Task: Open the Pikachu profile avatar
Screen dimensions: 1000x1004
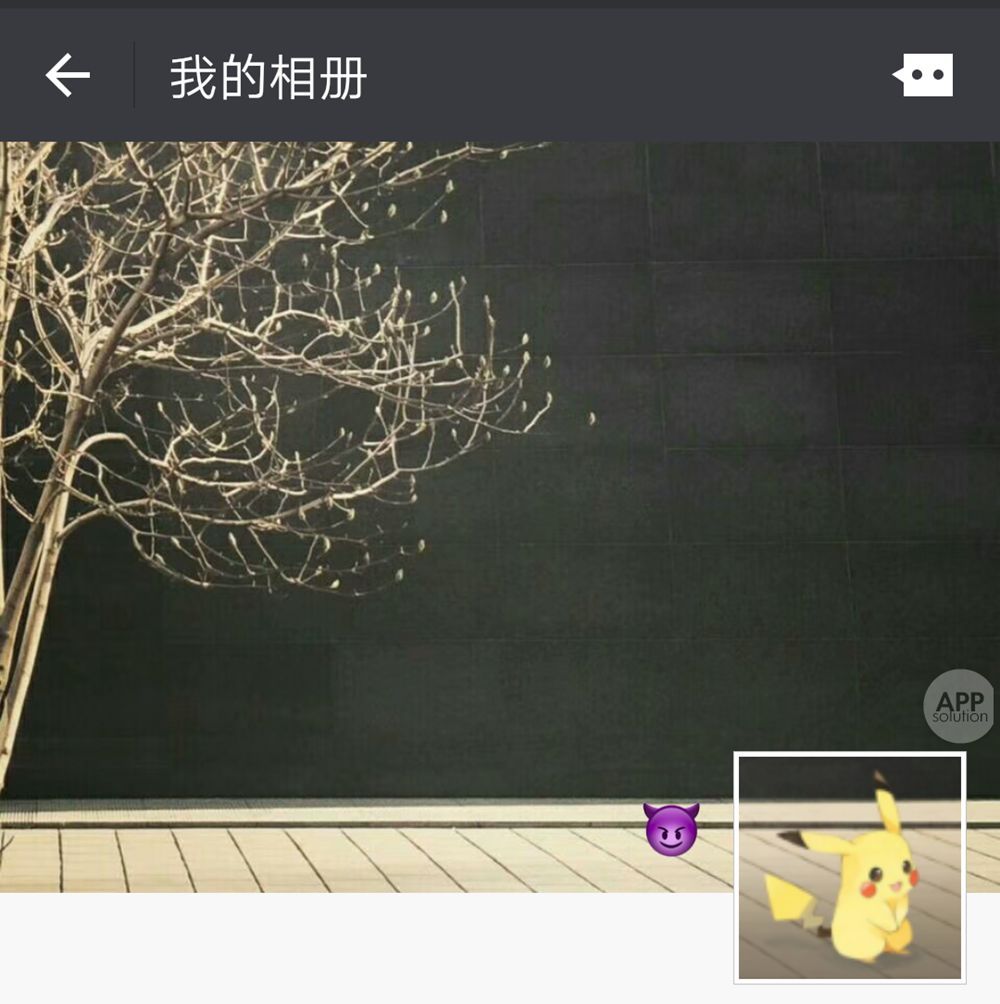Action: (x=850, y=866)
